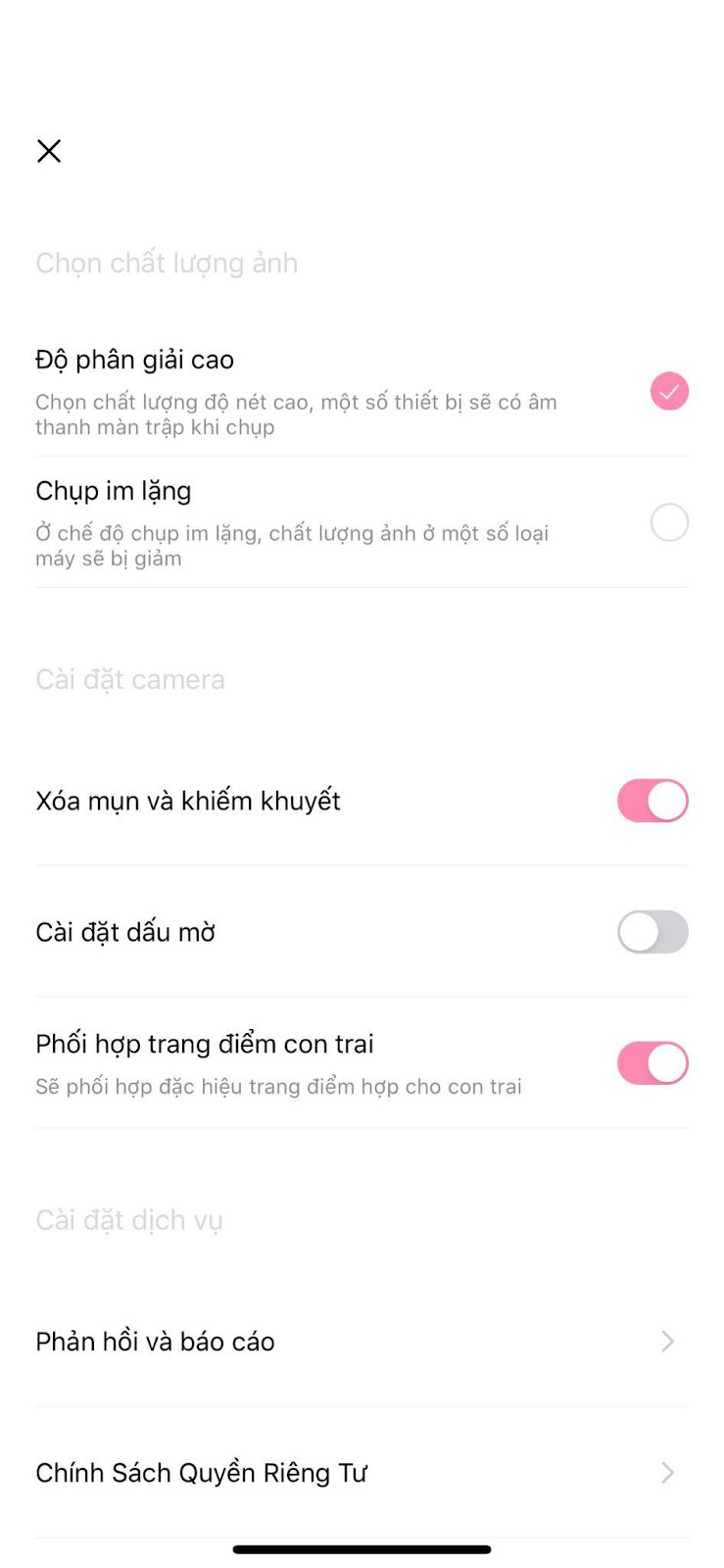The height and width of the screenshot is (1568, 724).
Task: Open Chính Sách Quyền Riêng Tư details
Action: [362, 1472]
